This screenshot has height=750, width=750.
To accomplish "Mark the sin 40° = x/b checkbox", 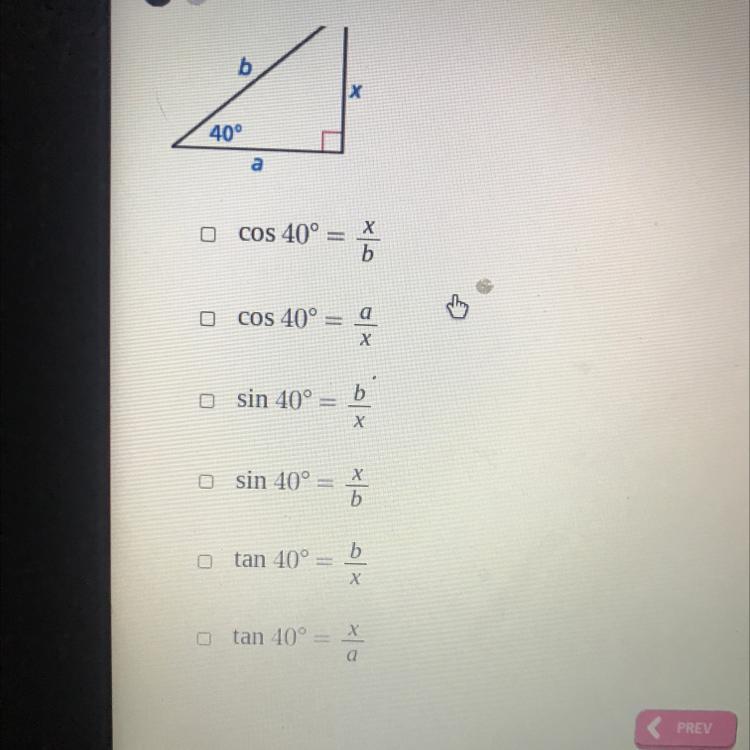I will pos(205,482).
